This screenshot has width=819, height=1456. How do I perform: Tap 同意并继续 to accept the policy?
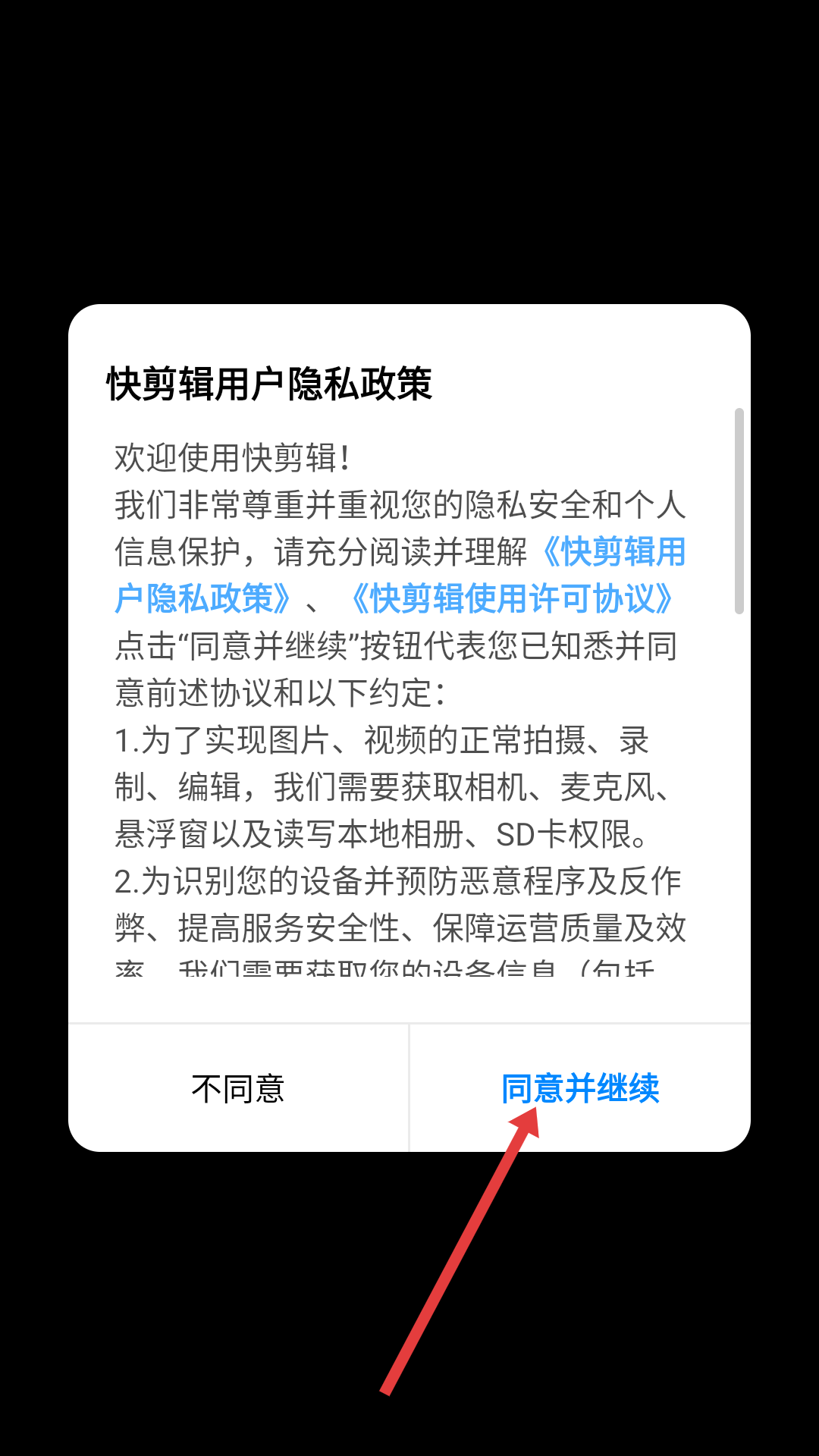click(580, 1088)
